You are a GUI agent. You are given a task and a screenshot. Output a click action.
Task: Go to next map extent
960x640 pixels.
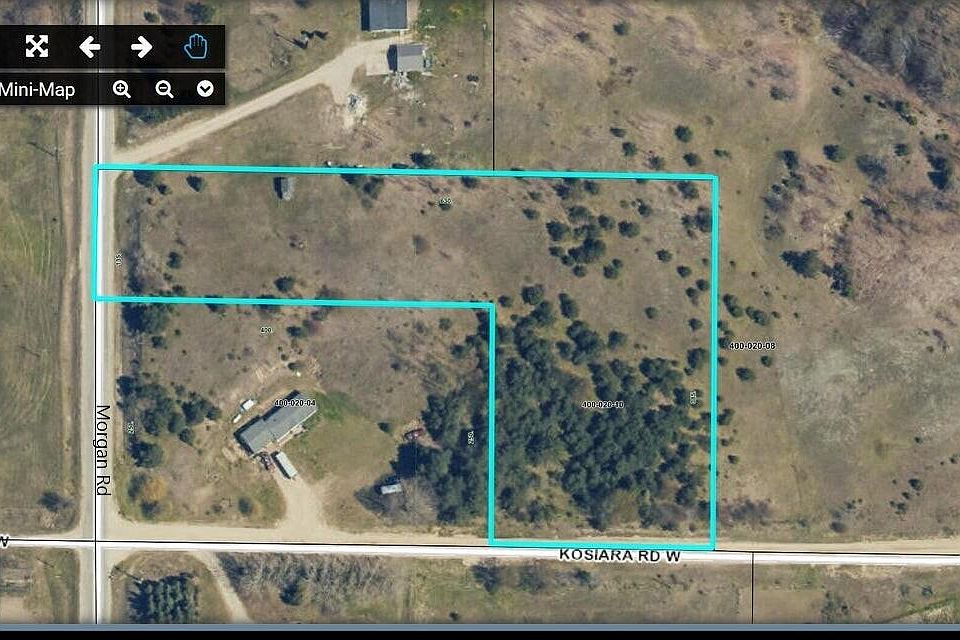142,46
